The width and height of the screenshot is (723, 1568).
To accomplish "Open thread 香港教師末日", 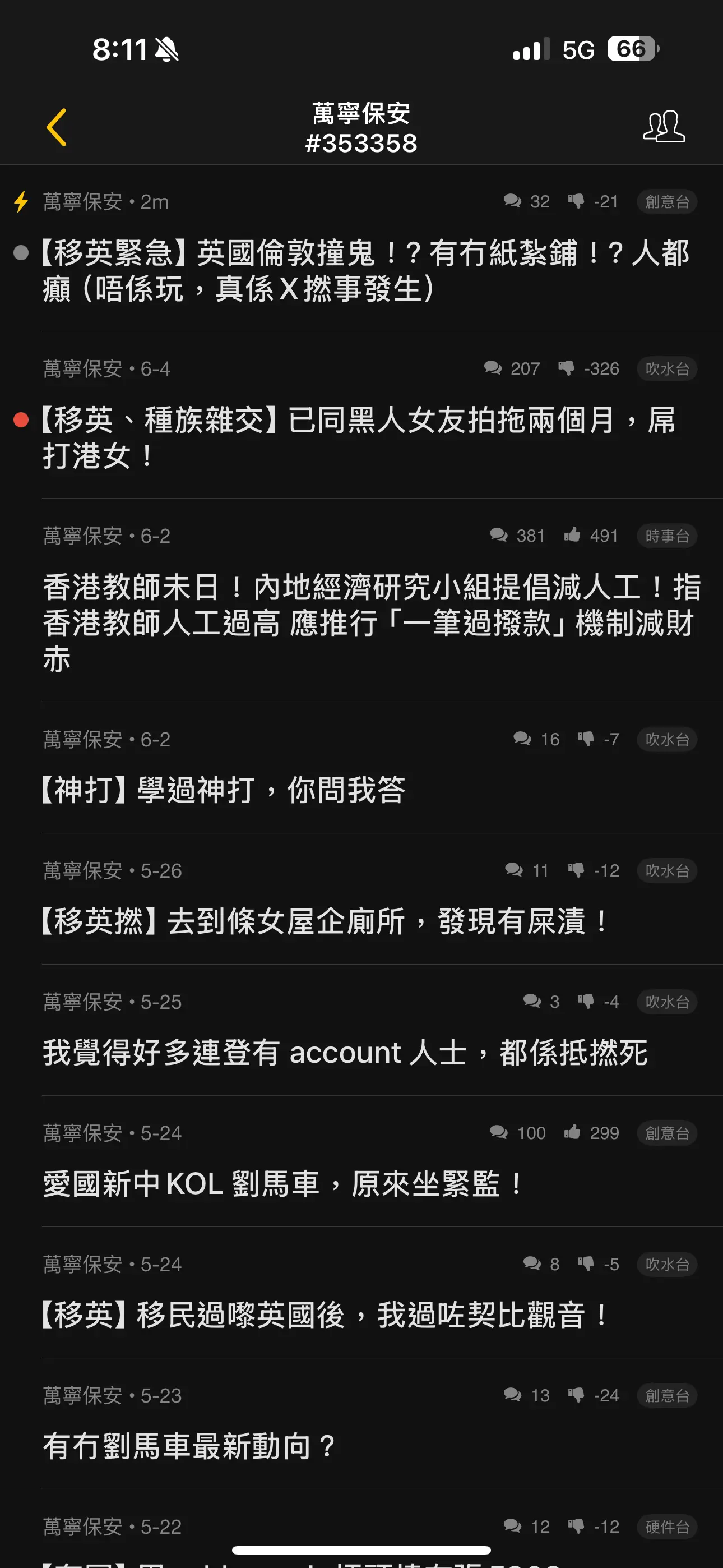I will coord(371,622).
